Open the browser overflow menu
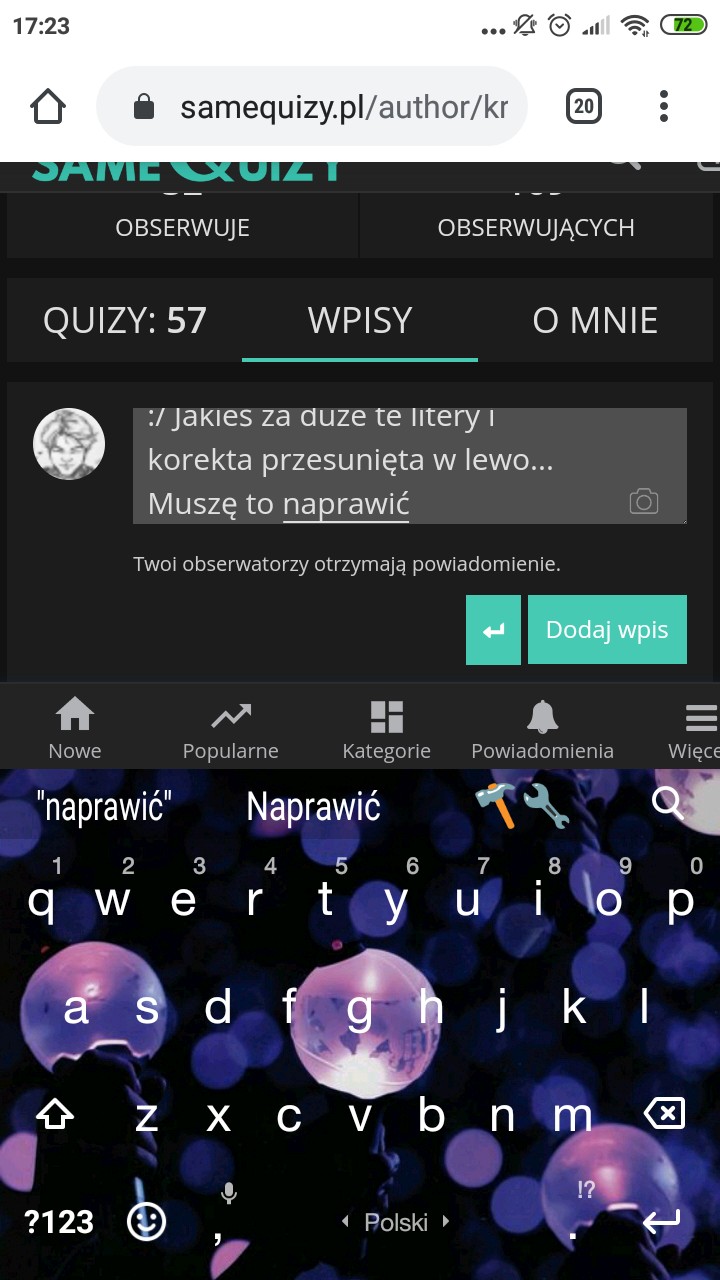Image resolution: width=720 pixels, height=1280 pixels. coord(664,106)
